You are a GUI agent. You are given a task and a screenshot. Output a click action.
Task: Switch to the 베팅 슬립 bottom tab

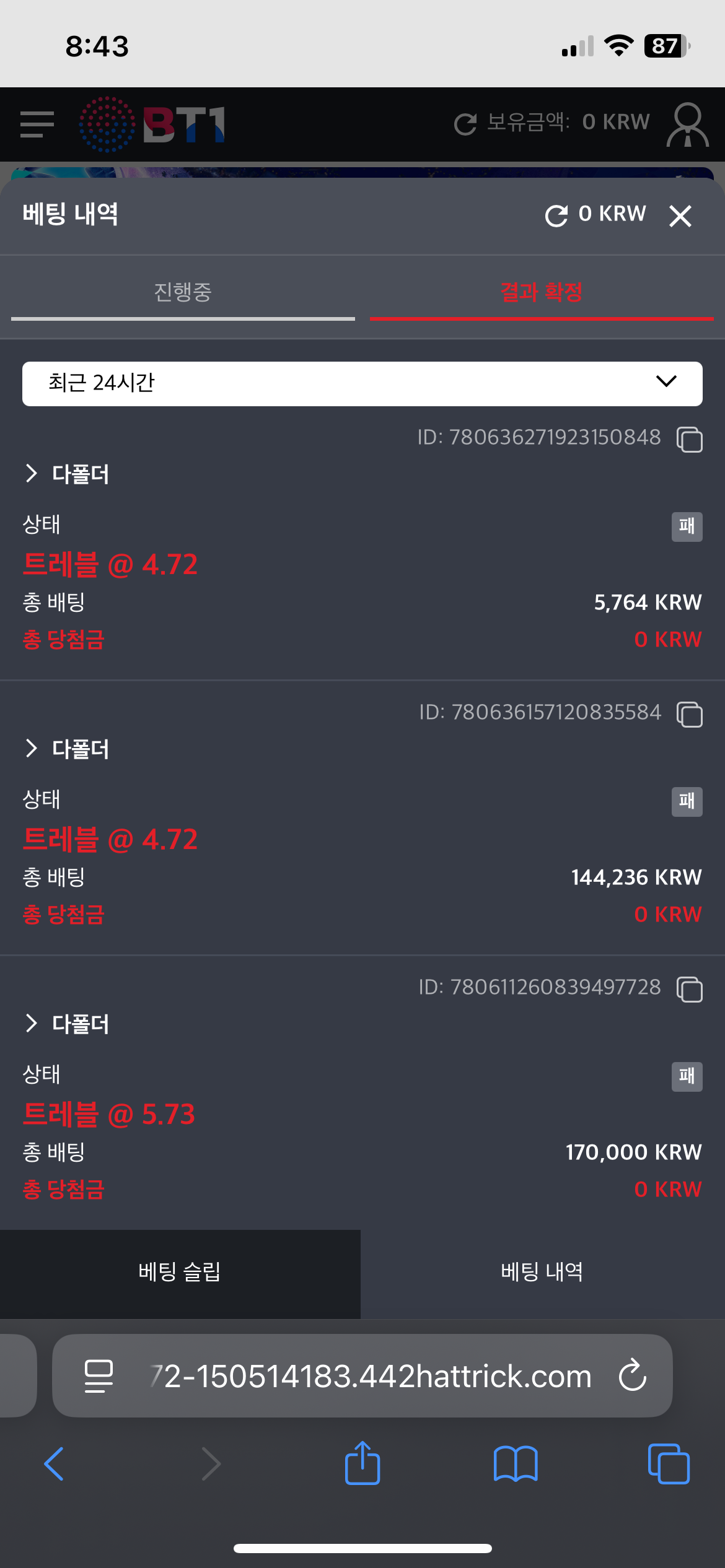pos(180,1273)
